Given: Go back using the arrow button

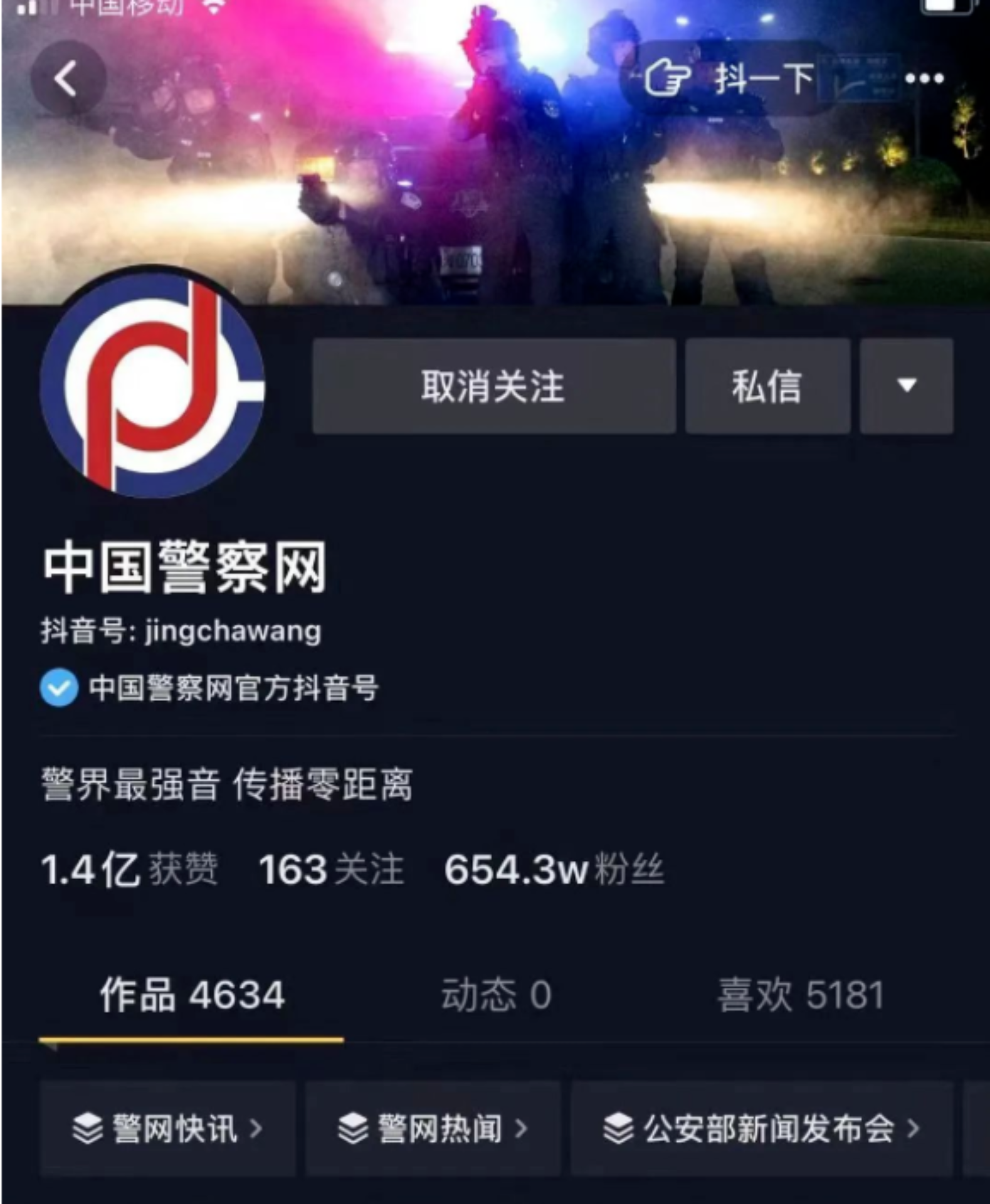Looking at the screenshot, I should pyautogui.click(x=68, y=79).
